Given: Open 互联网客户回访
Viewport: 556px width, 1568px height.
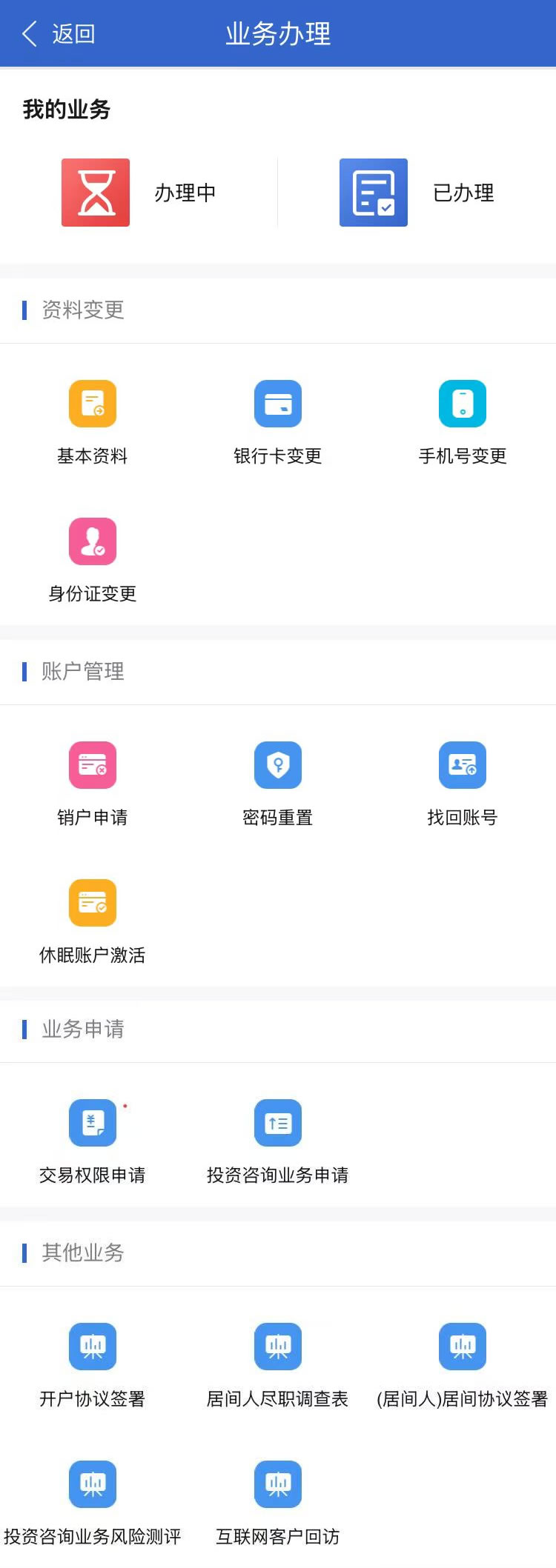Looking at the screenshot, I should coord(278,1484).
